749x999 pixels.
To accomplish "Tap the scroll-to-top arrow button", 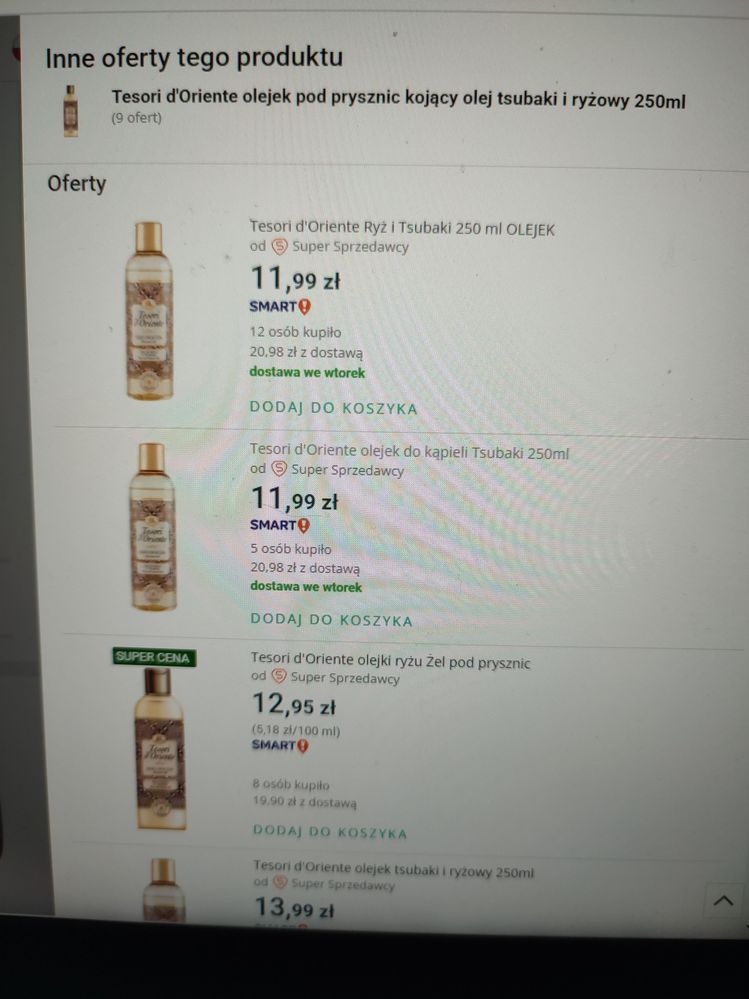I will (722, 901).
